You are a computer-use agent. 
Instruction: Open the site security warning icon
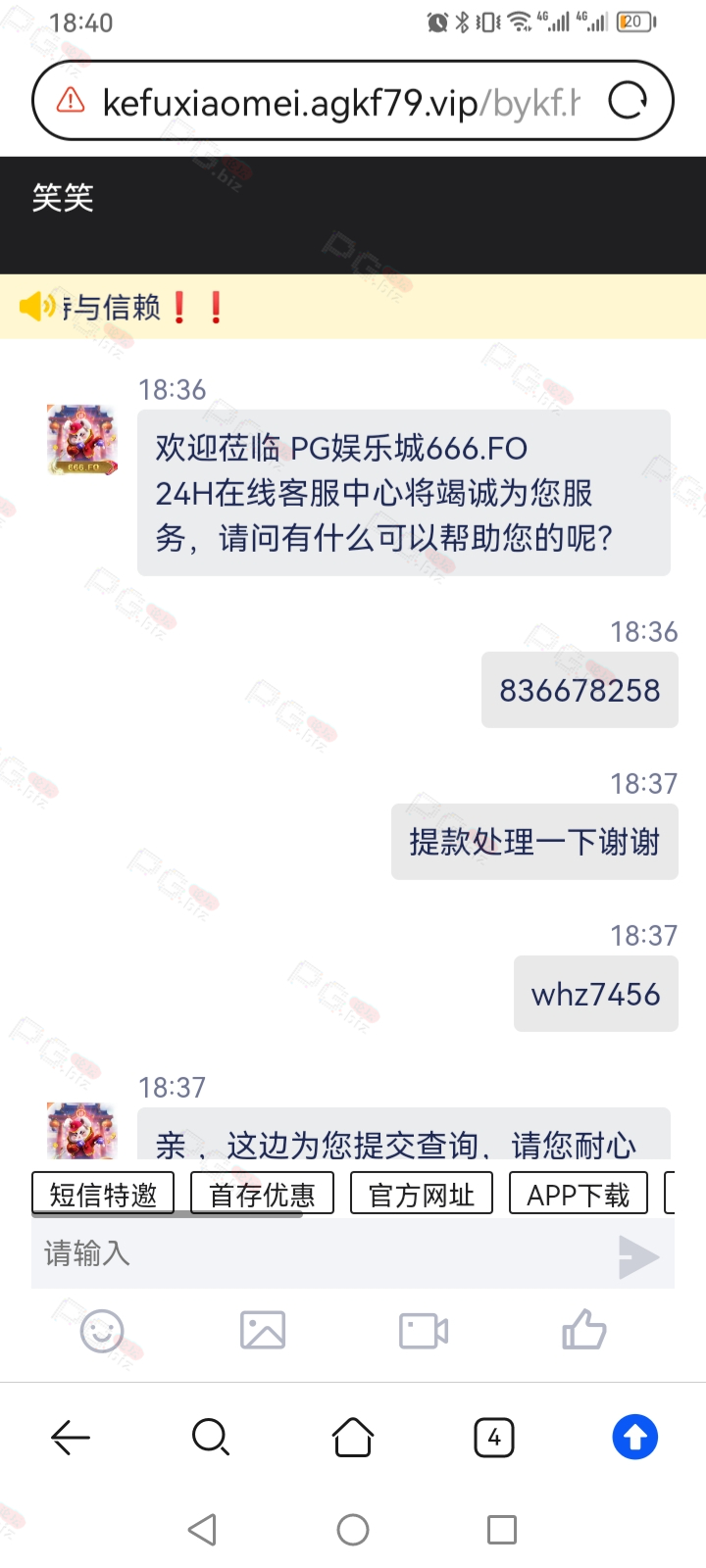click(x=71, y=100)
